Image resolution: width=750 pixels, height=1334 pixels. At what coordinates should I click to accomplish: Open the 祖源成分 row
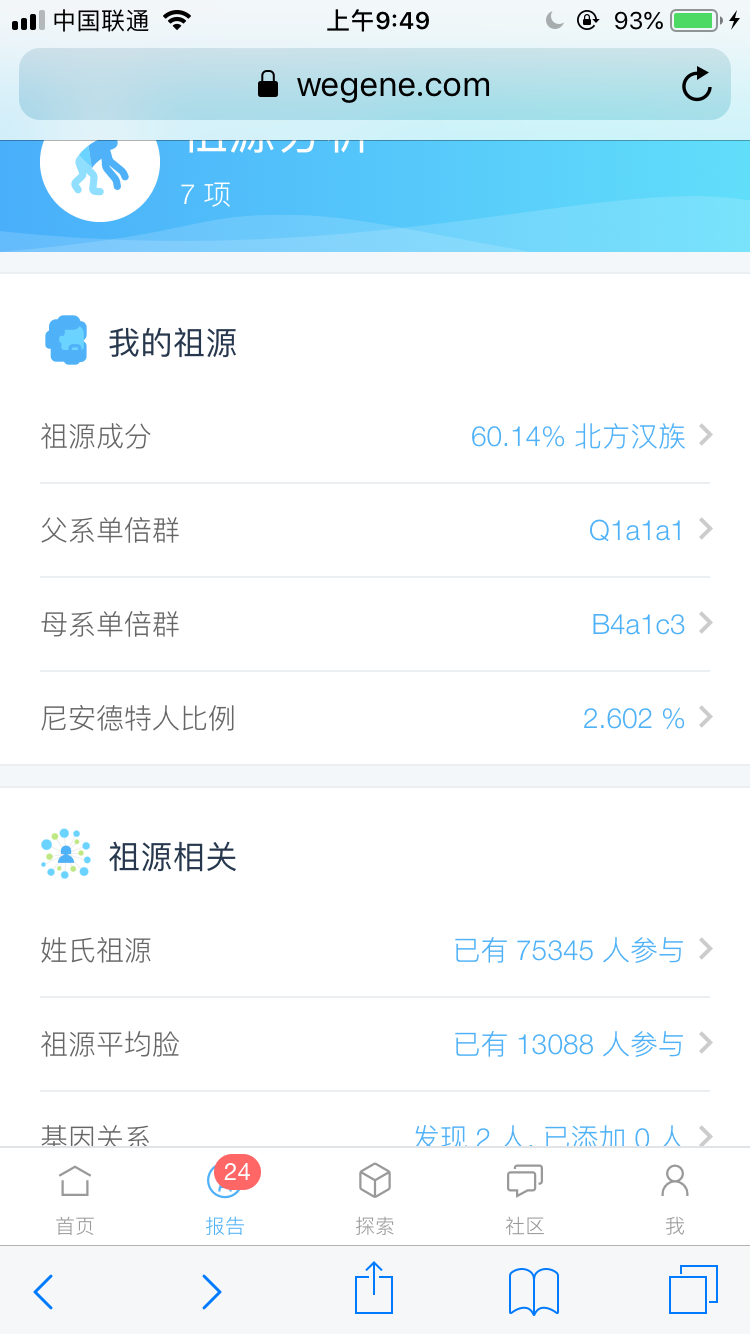pyautogui.click(x=375, y=436)
